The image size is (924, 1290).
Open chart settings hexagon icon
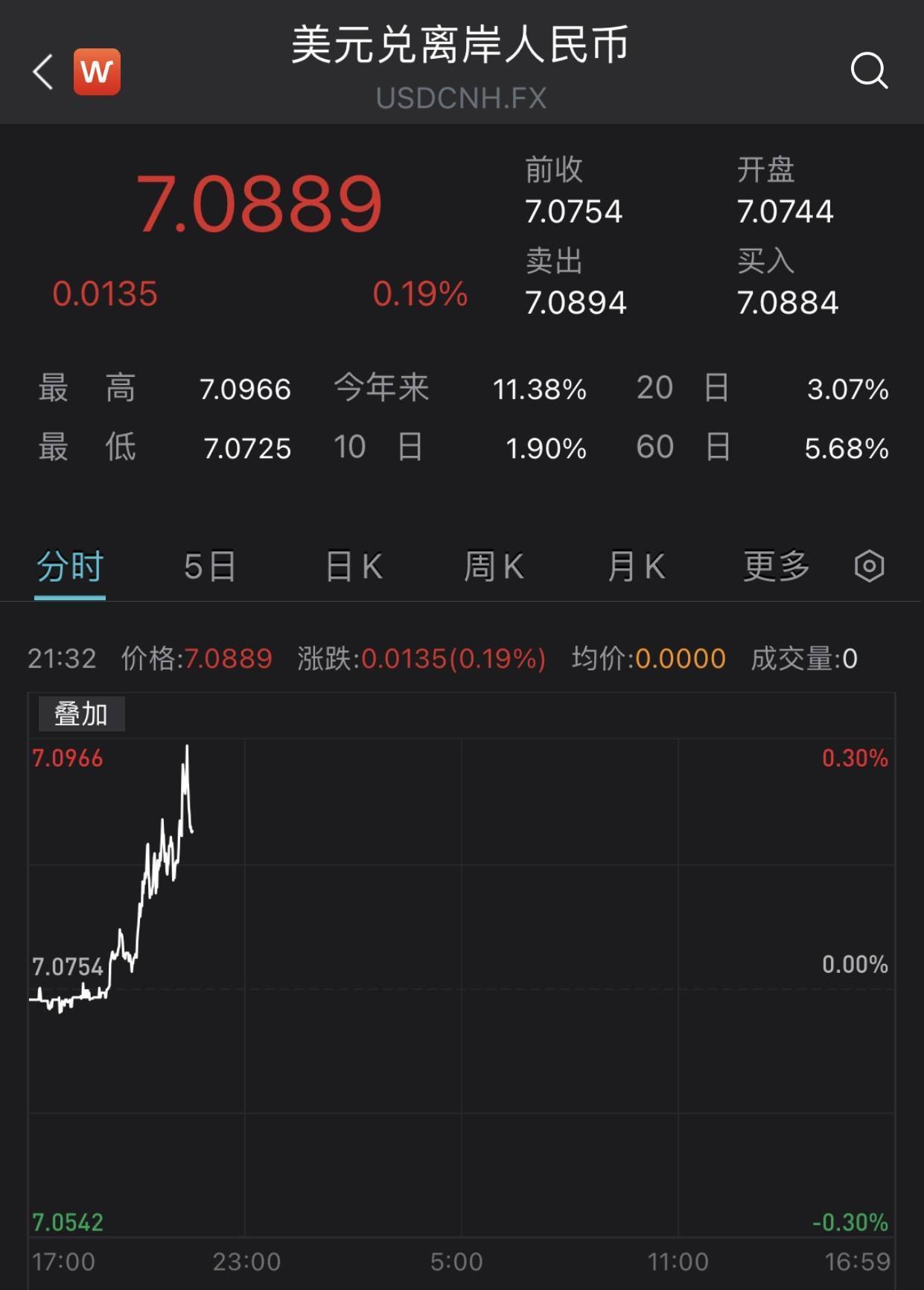pyautogui.click(x=869, y=567)
